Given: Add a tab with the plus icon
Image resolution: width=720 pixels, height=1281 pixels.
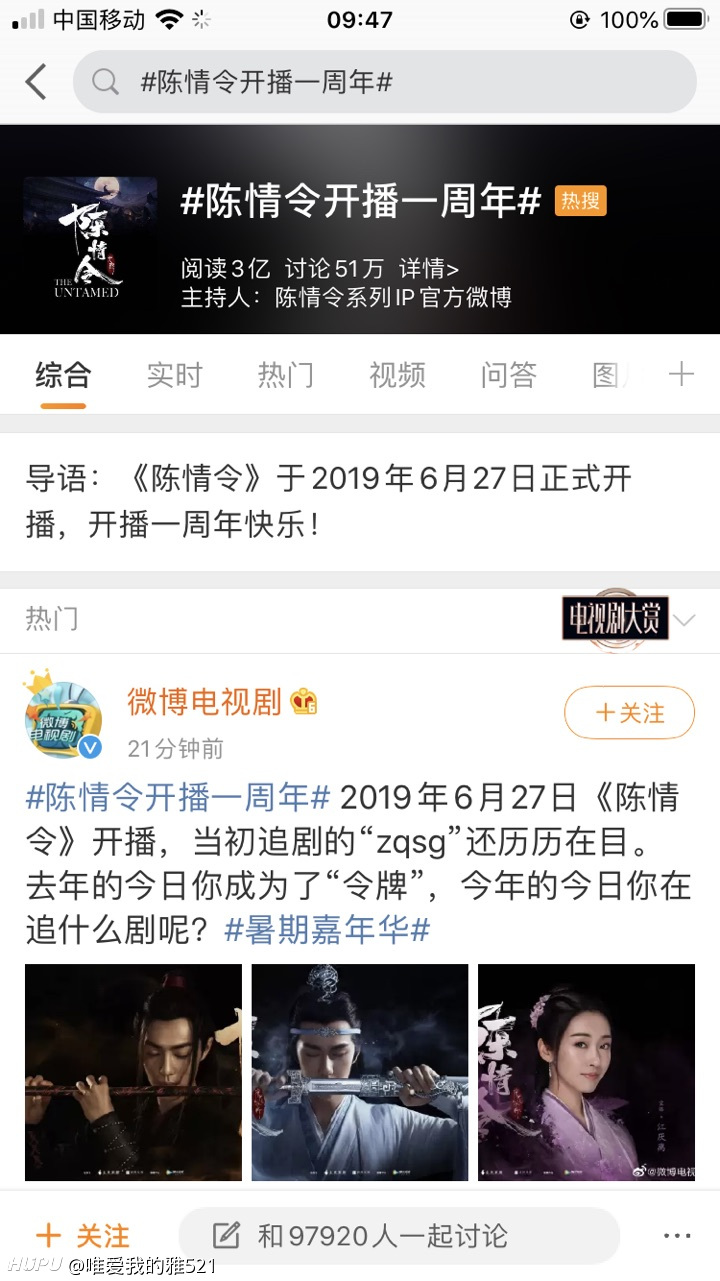Looking at the screenshot, I should tap(681, 375).
